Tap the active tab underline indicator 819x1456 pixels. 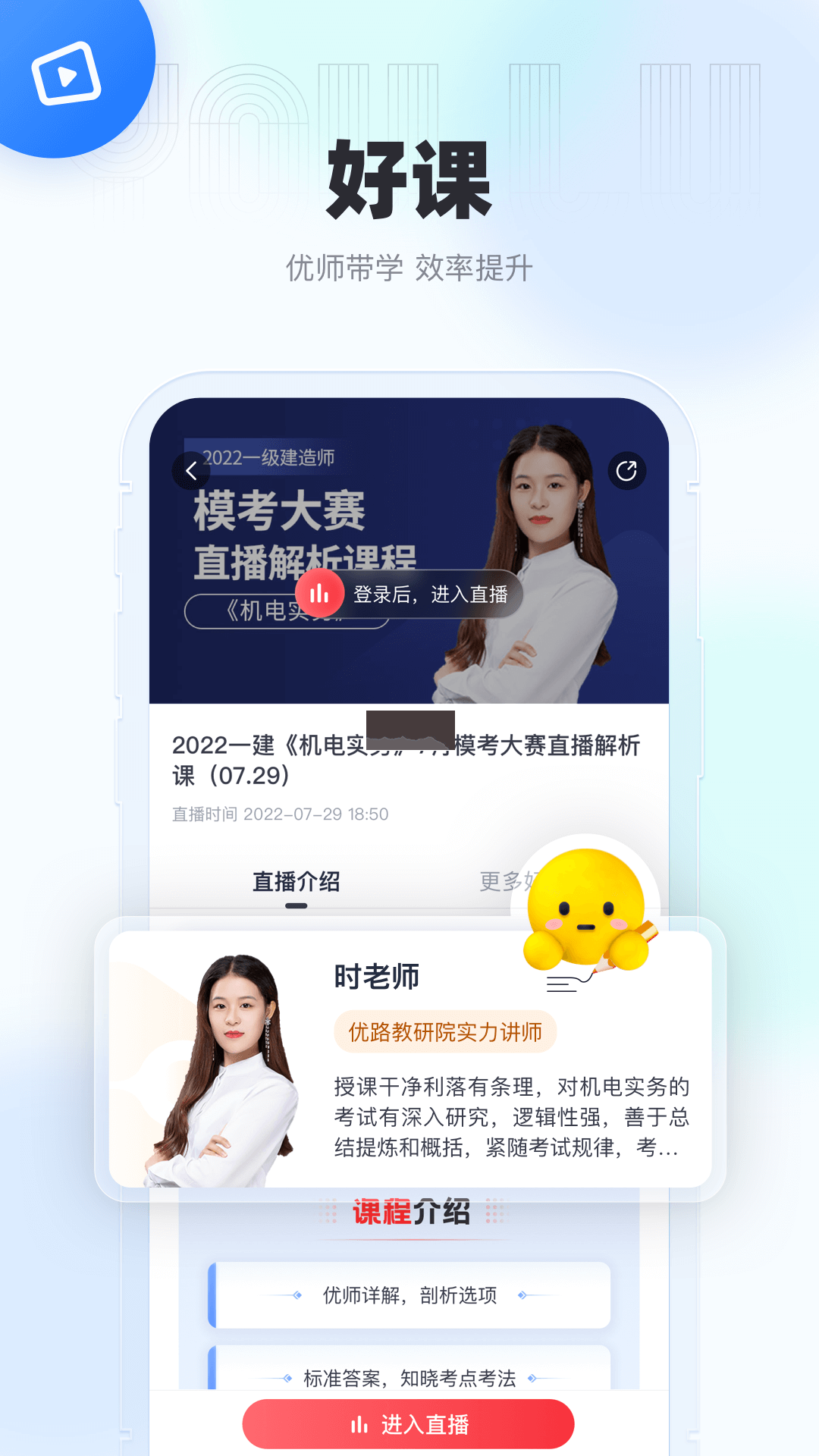click(x=295, y=905)
